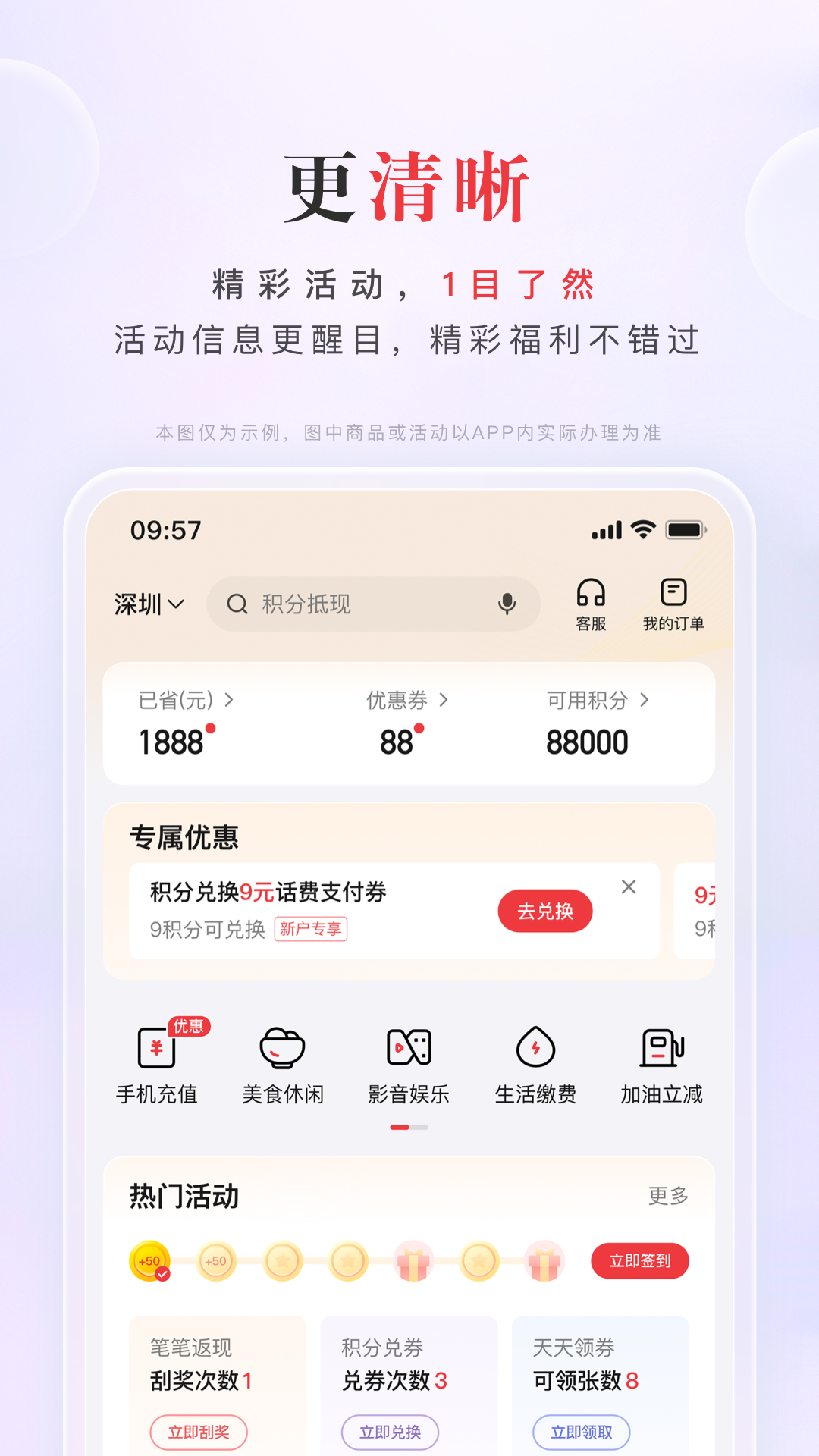Viewport: 819px width, 1456px height.
Task: Open the 客服 customer service icon
Action: click(591, 604)
